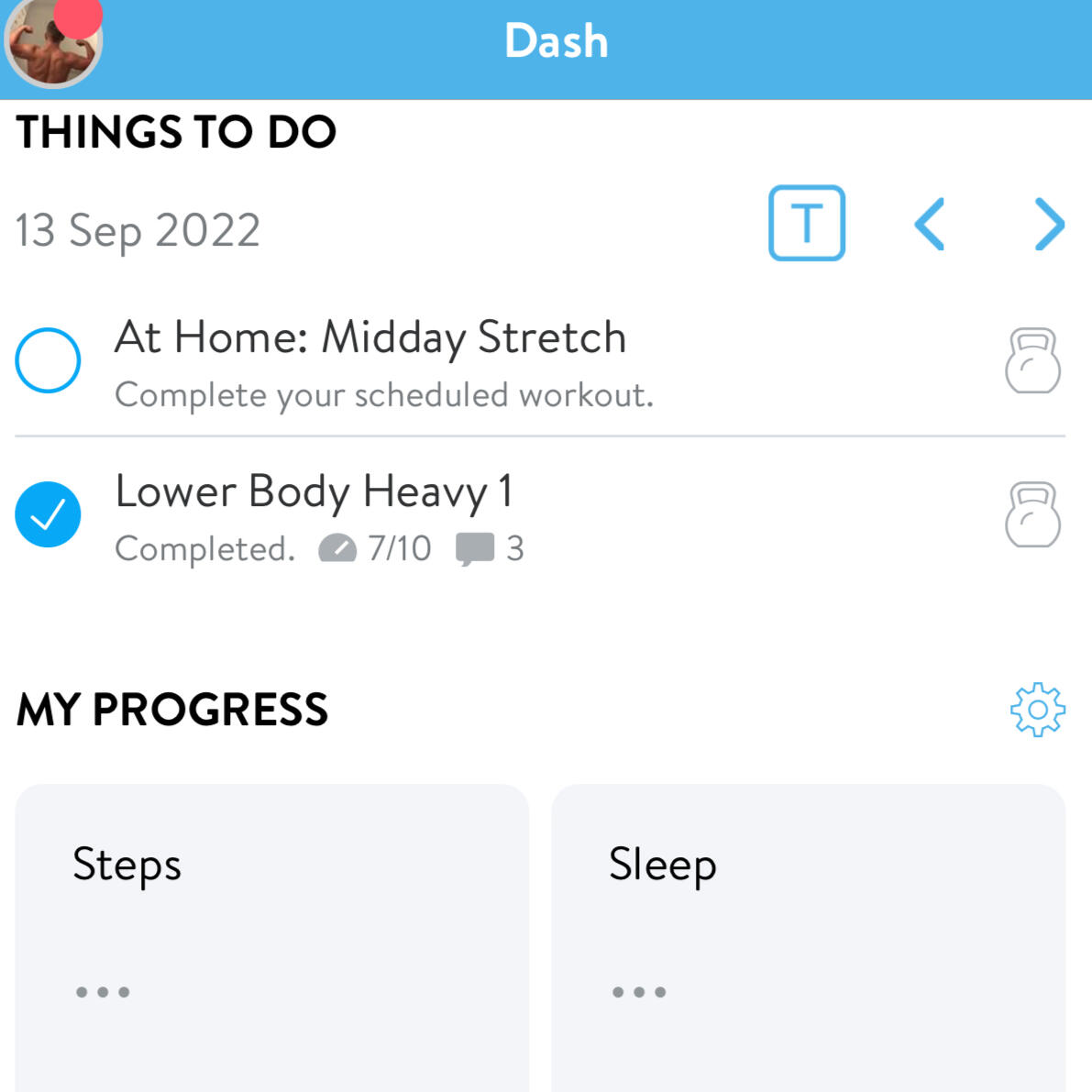
Task: Go to the next day arrow
Action: [x=1048, y=224]
